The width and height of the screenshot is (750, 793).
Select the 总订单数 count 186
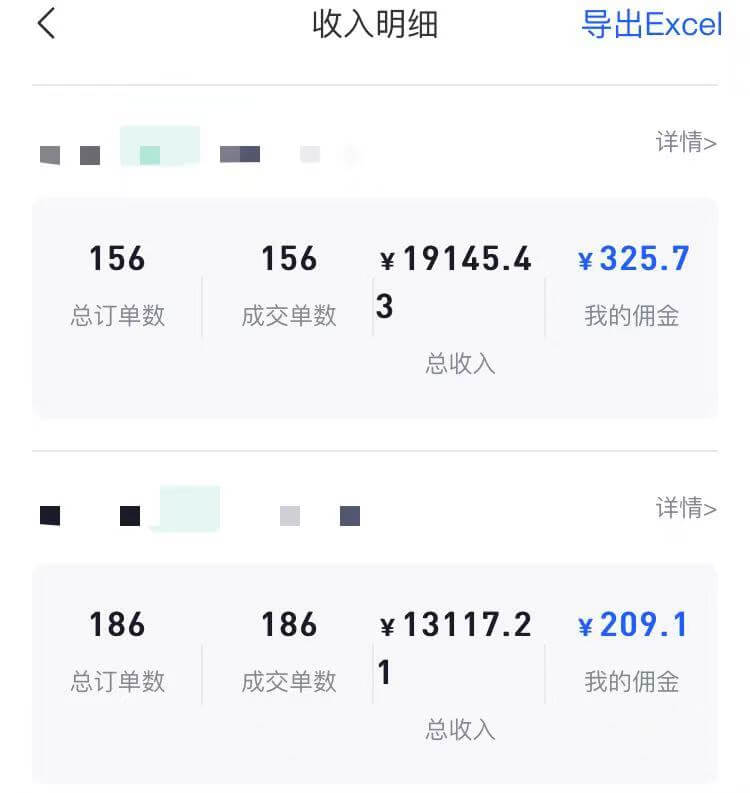[x=117, y=625]
